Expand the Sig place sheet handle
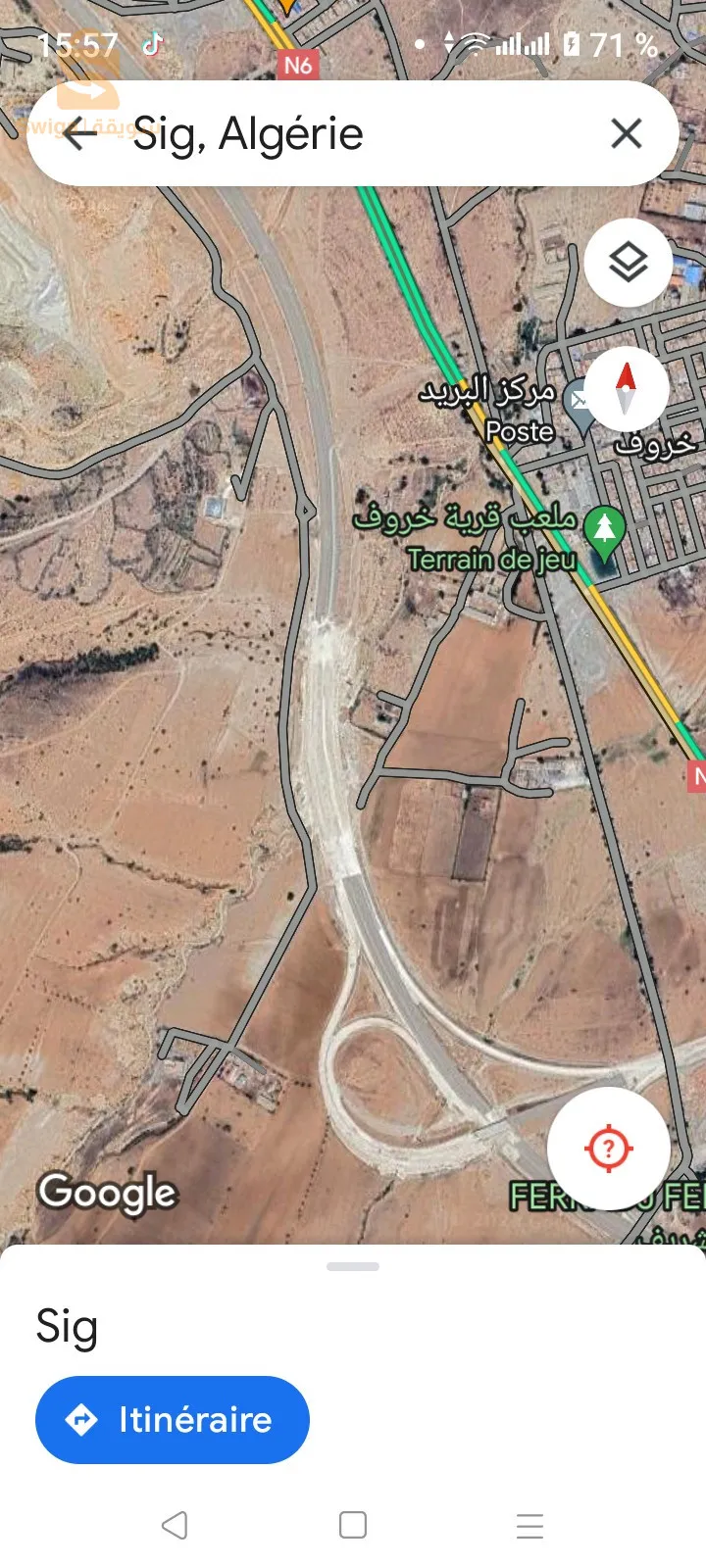 point(353,1267)
